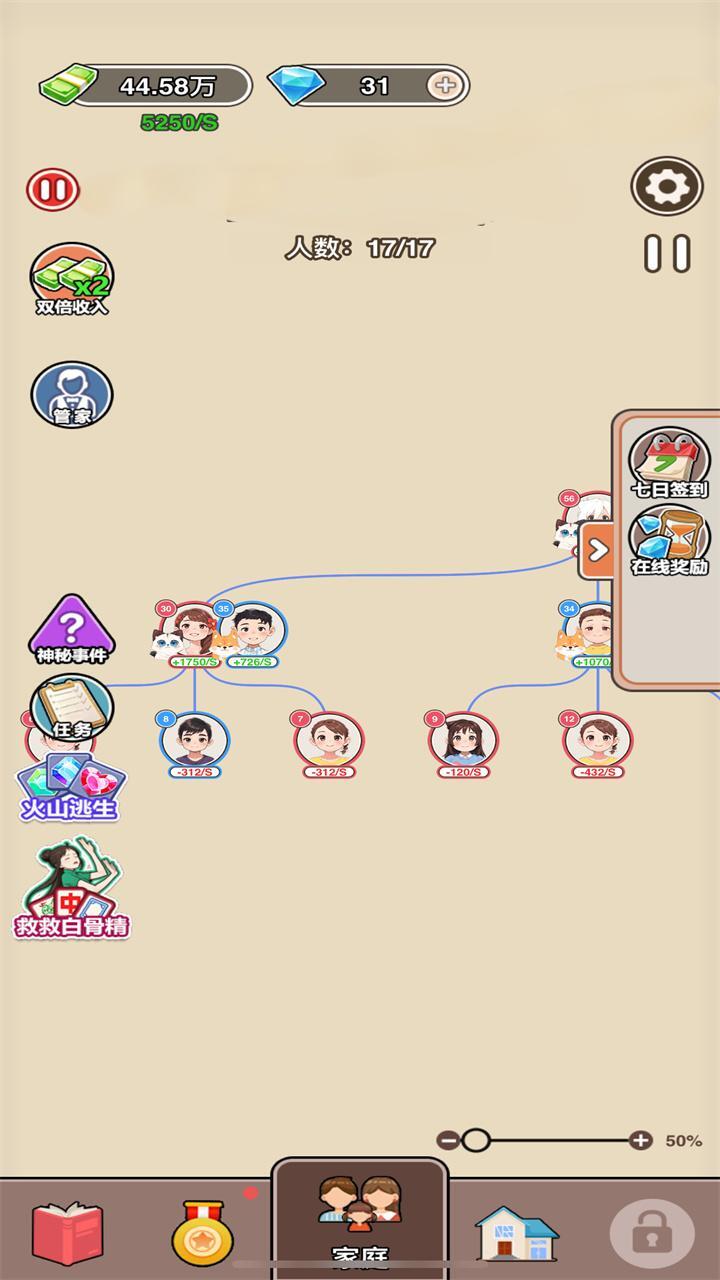Screen dimensions: 720x1280
Task: Zoom out with the minus button
Action: [449, 1140]
